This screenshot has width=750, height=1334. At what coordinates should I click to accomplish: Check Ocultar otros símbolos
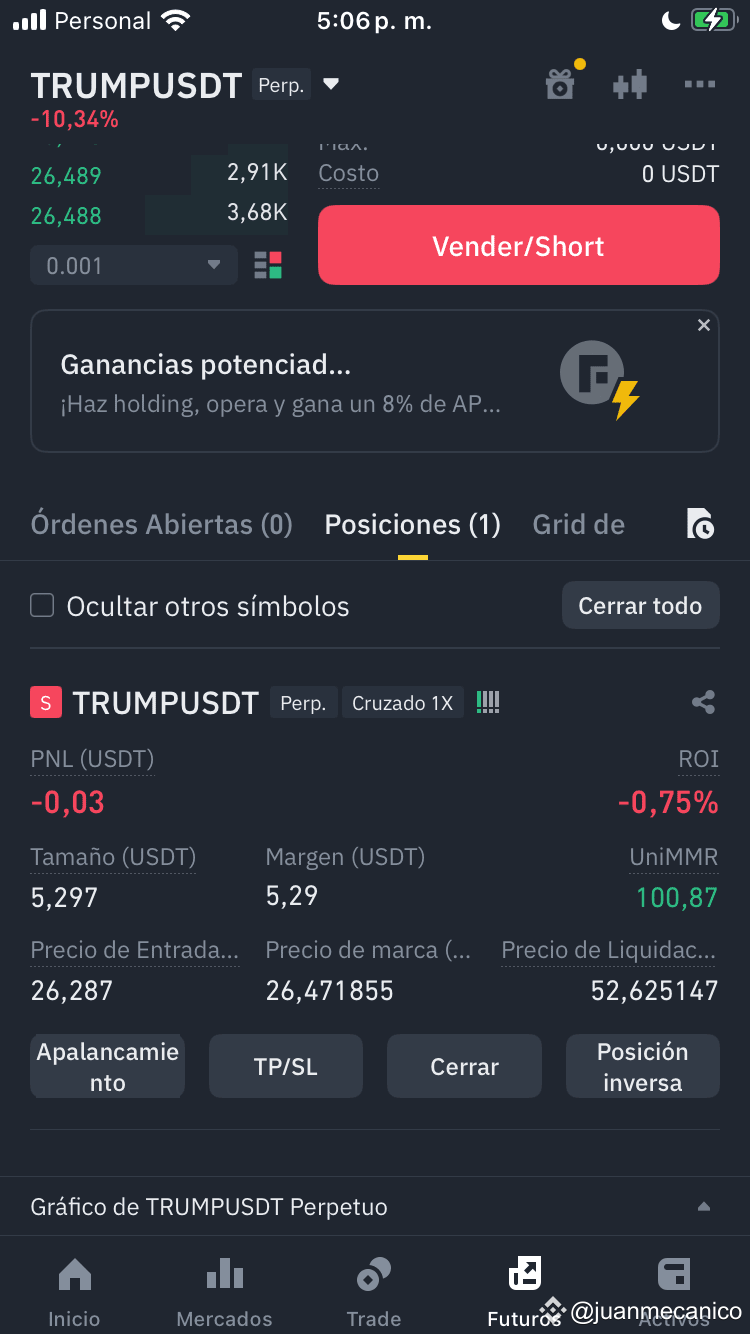pos(42,605)
